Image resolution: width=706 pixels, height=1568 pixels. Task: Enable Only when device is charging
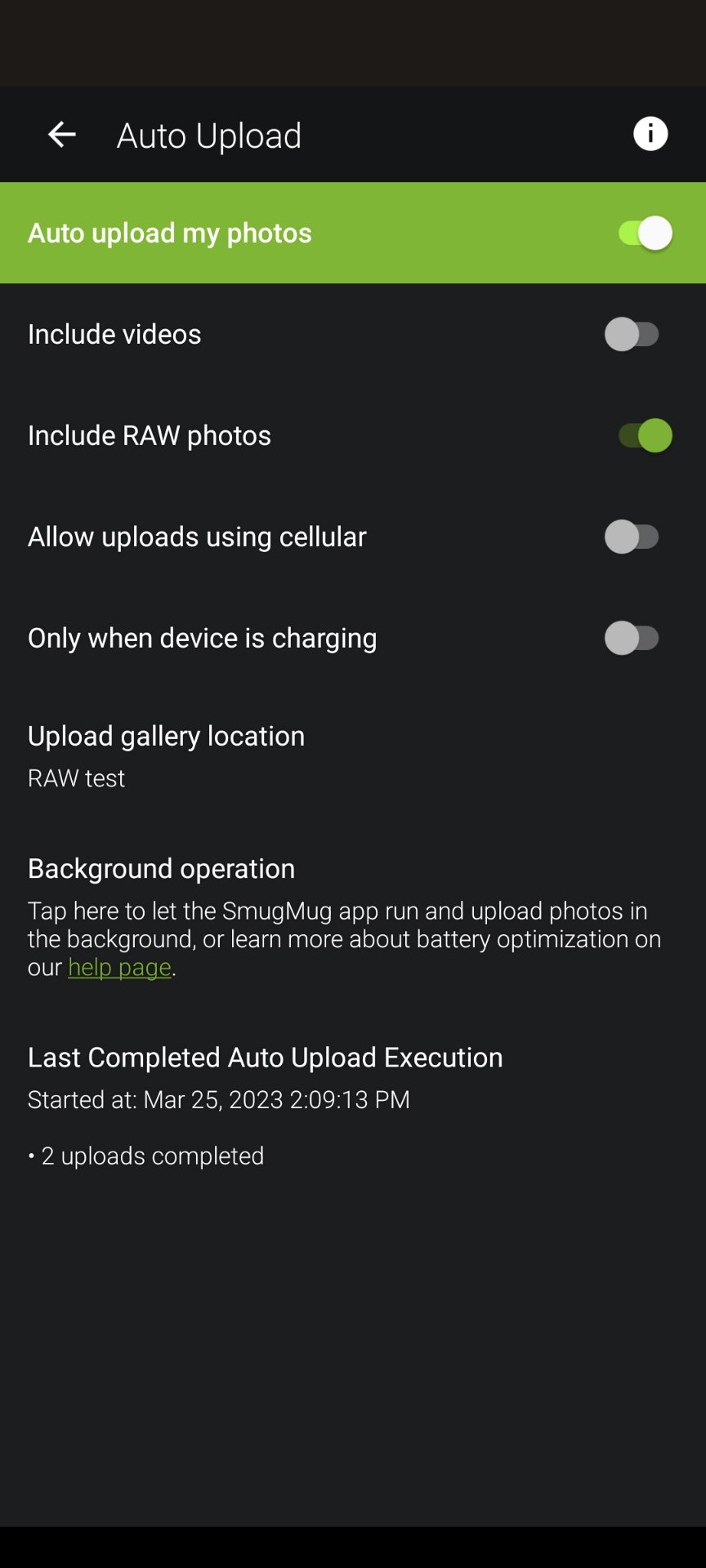[632, 639]
